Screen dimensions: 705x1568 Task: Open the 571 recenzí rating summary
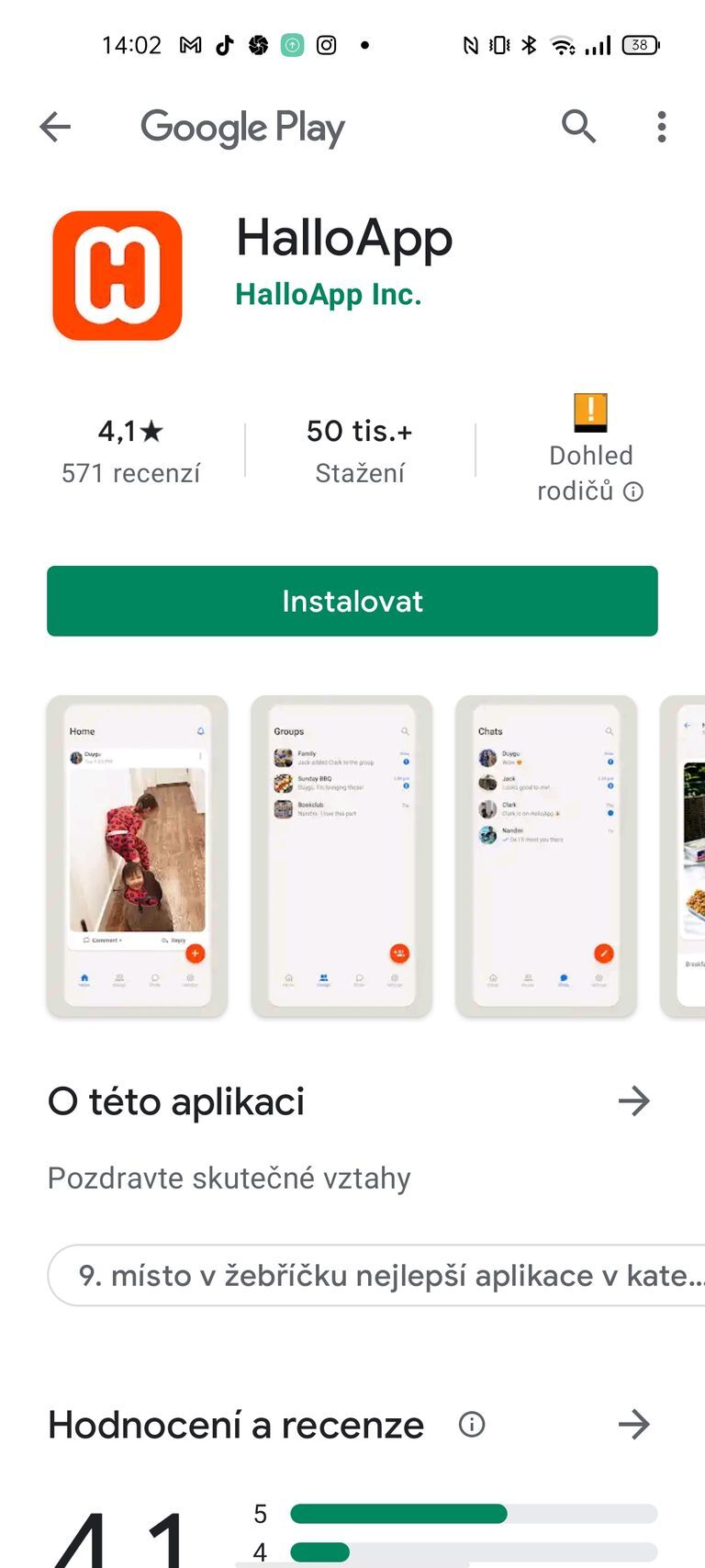(x=130, y=450)
